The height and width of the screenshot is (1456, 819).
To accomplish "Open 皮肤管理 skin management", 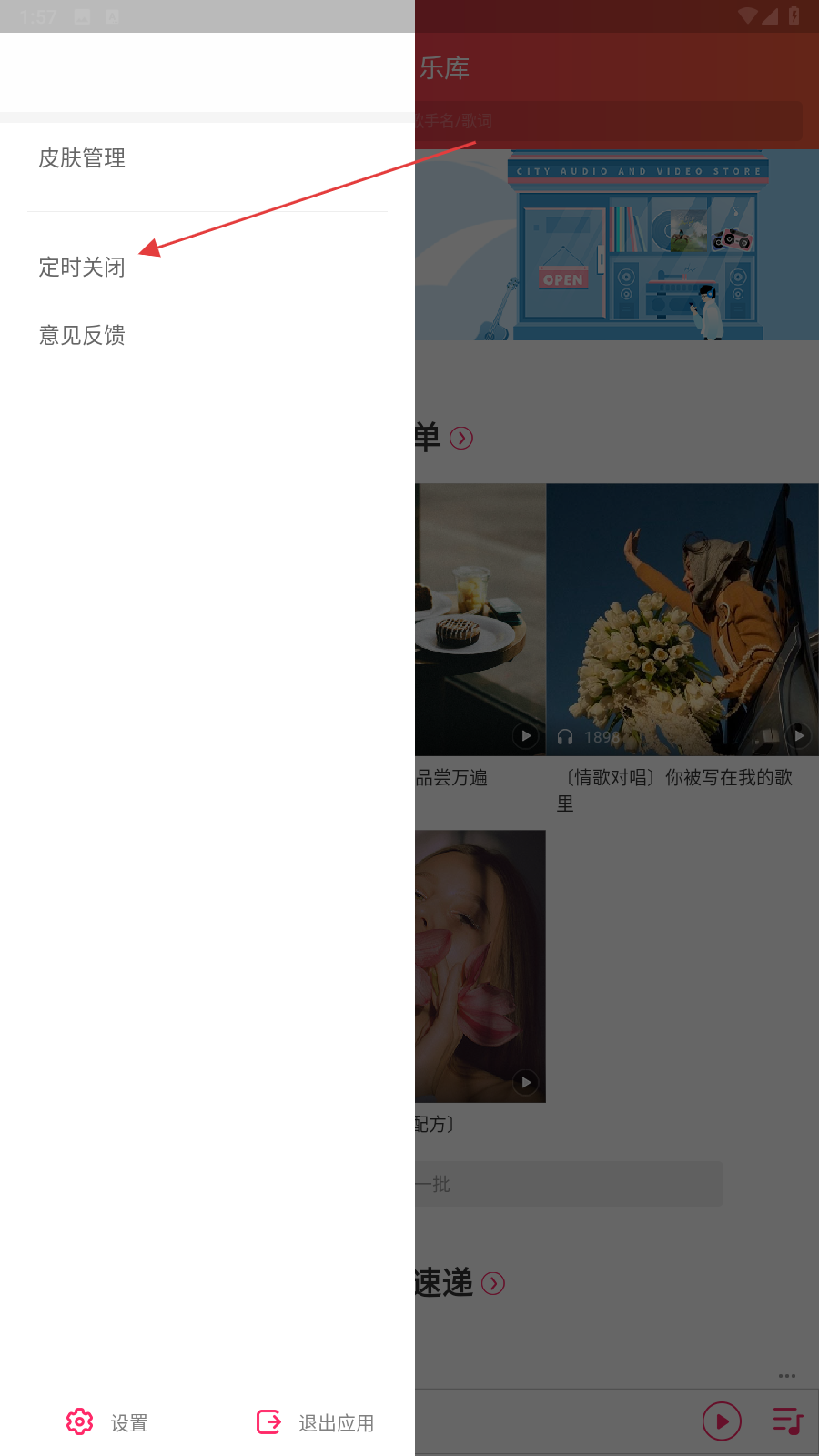I will 82,158.
